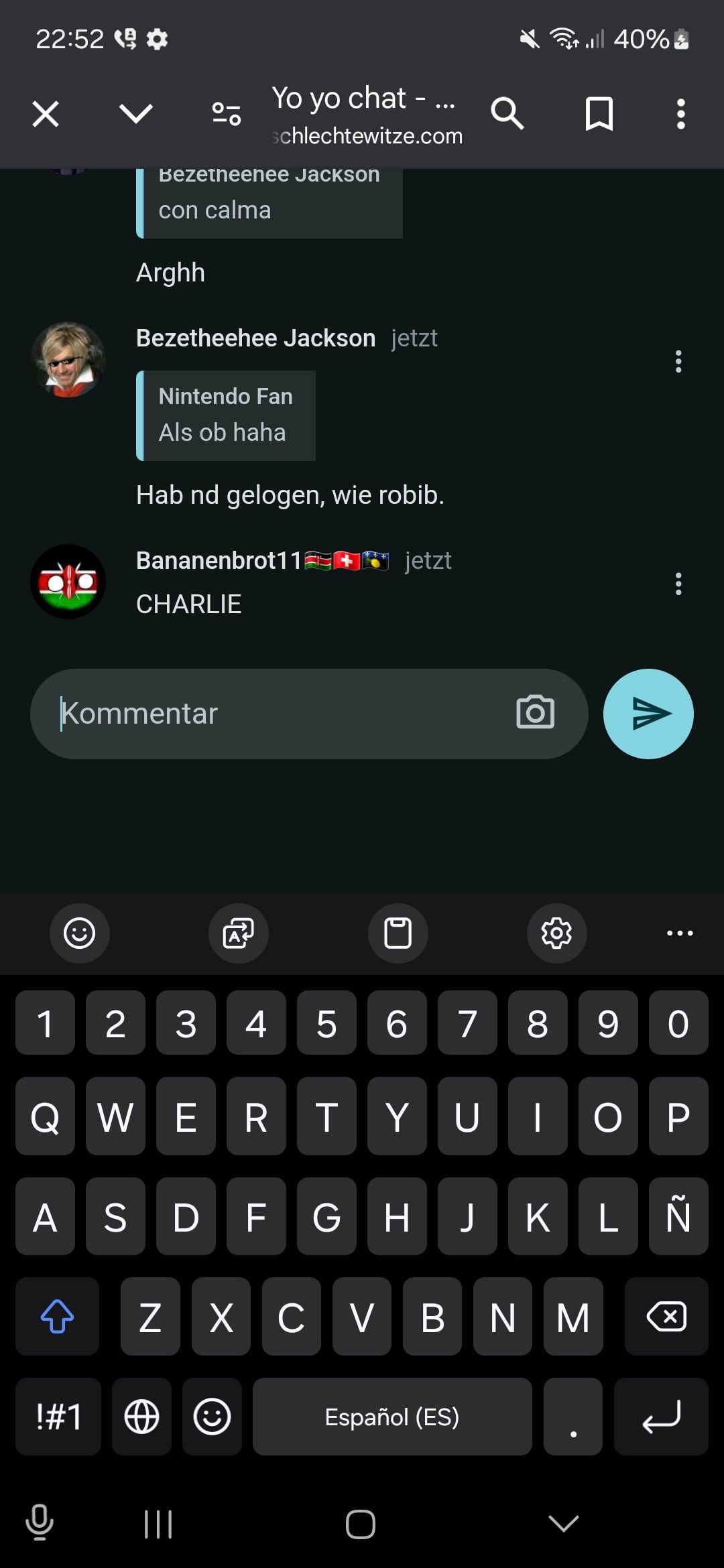Search within the page
This screenshot has width=724, height=1568.
pyautogui.click(x=507, y=114)
